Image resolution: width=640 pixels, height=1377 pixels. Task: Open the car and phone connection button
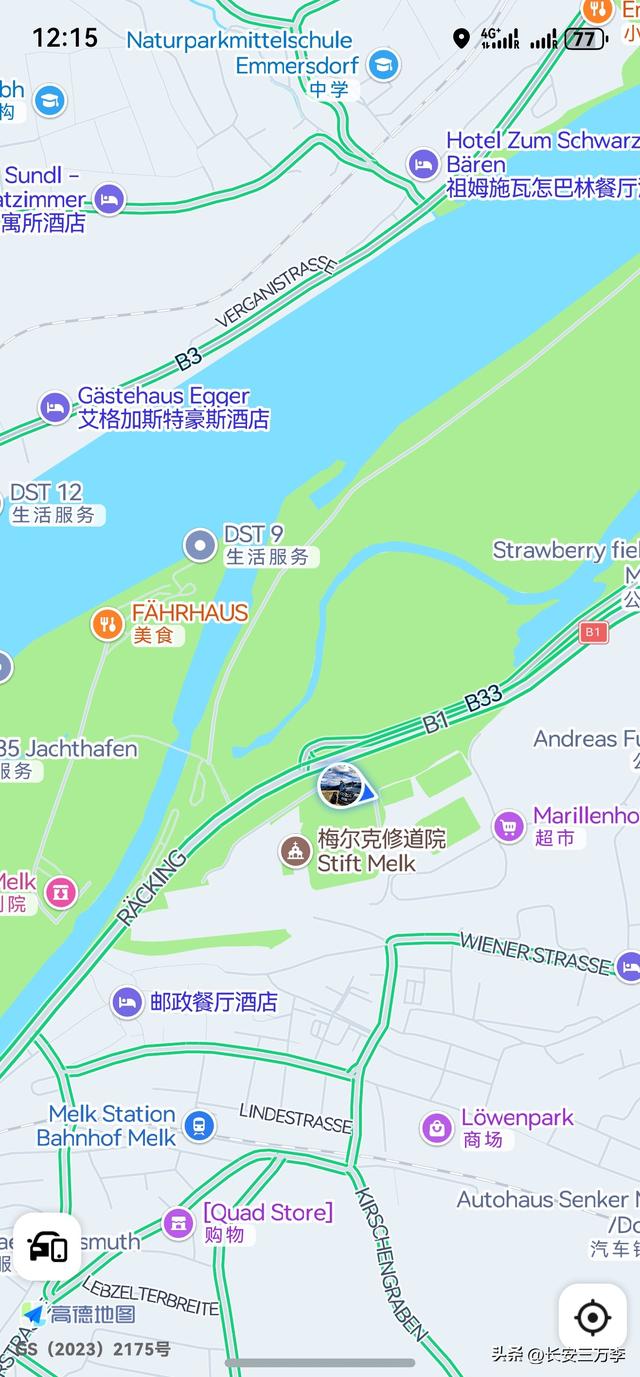[x=47, y=1246]
